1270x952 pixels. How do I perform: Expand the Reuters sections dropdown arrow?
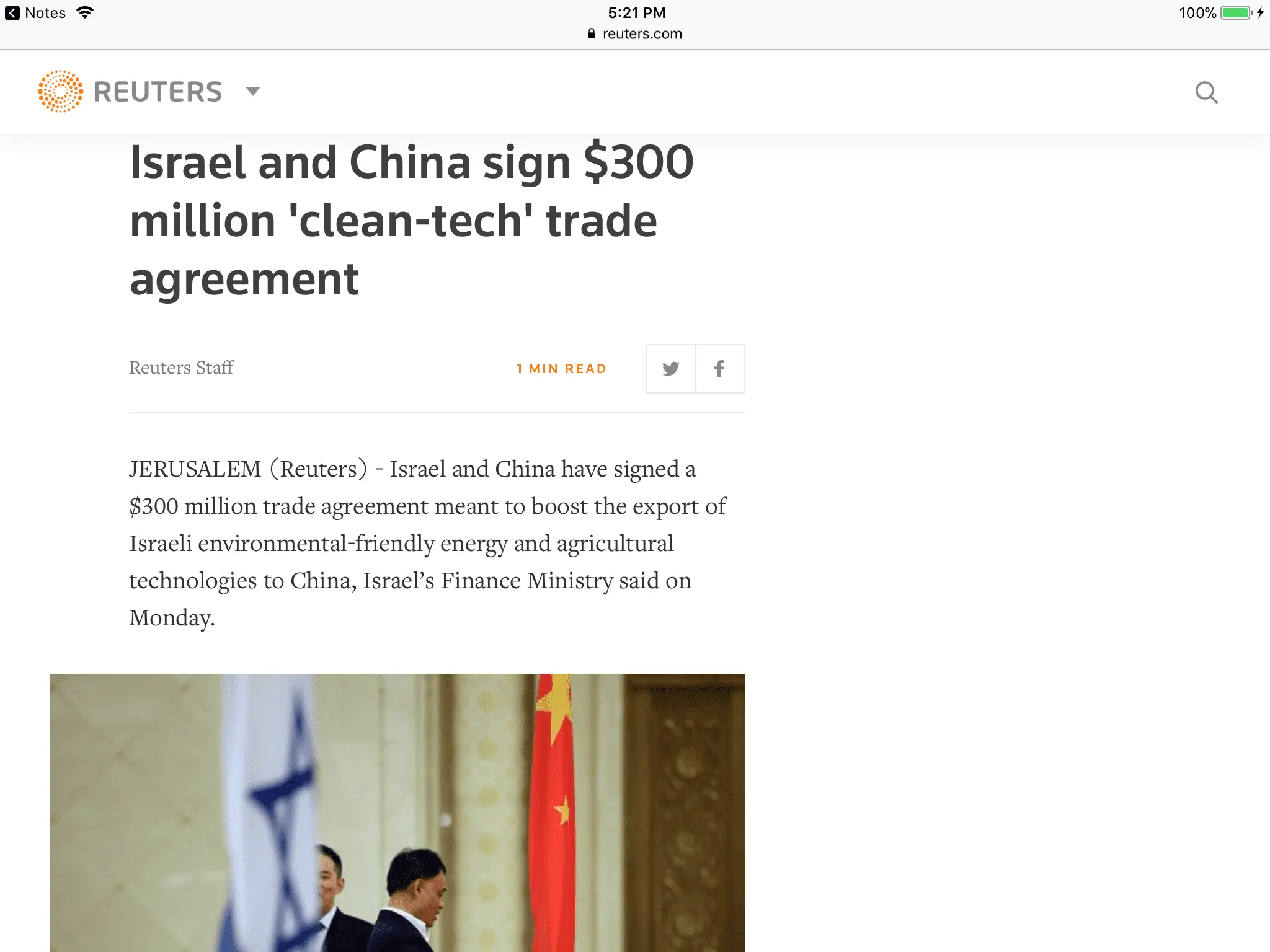[252, 92]
